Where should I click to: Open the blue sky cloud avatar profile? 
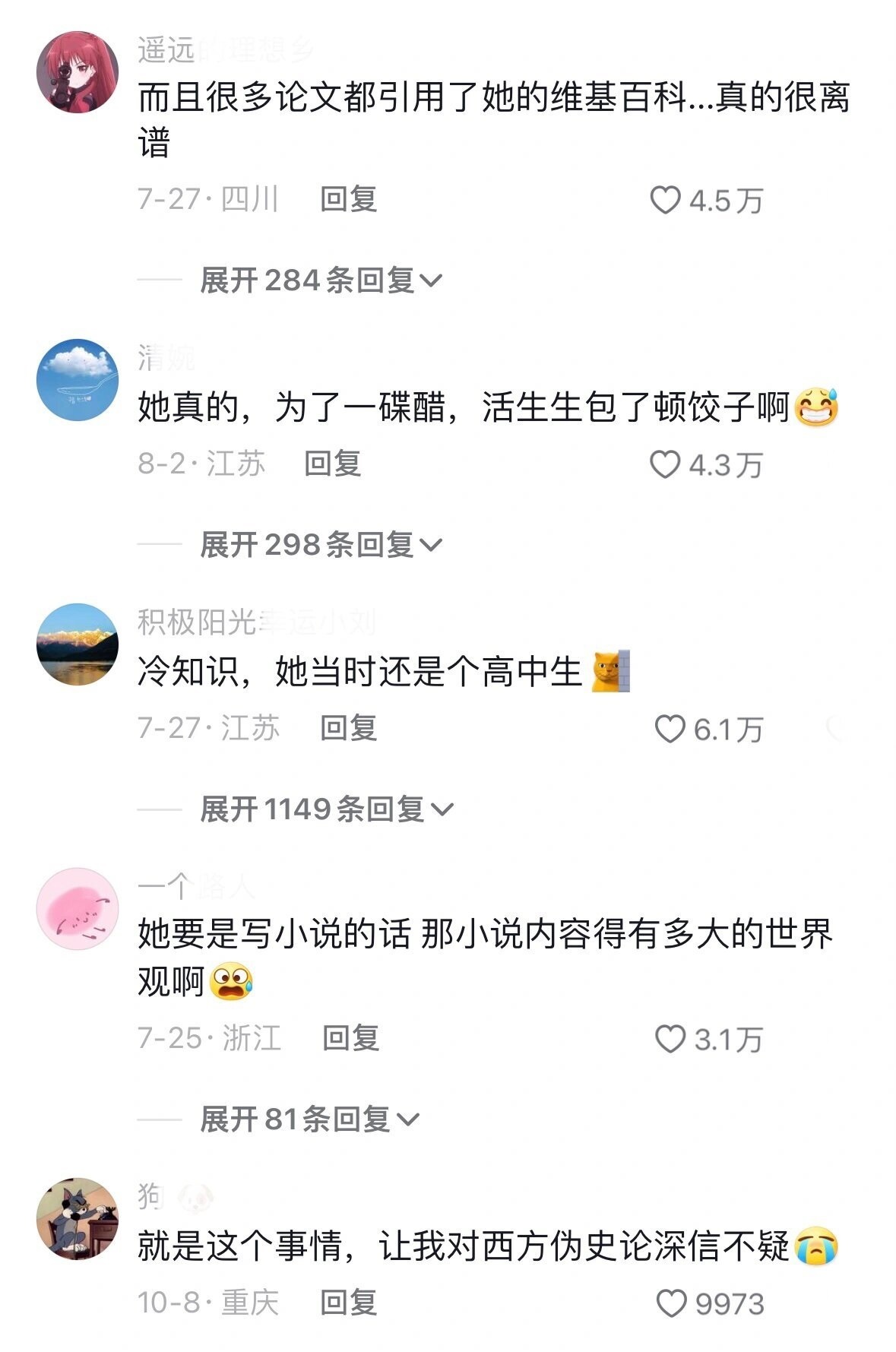[x=78, y=380]
